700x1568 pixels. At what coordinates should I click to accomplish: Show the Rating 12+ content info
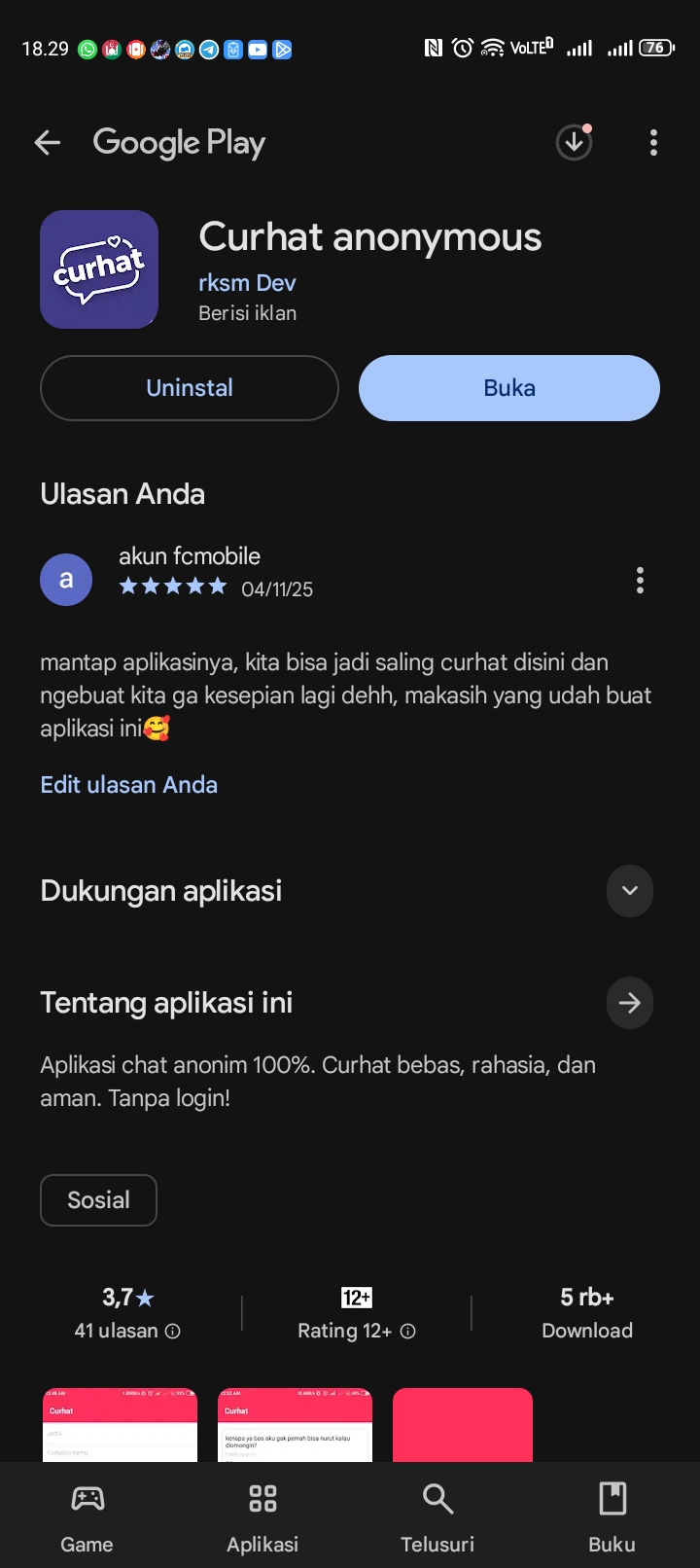(357, 1331)
